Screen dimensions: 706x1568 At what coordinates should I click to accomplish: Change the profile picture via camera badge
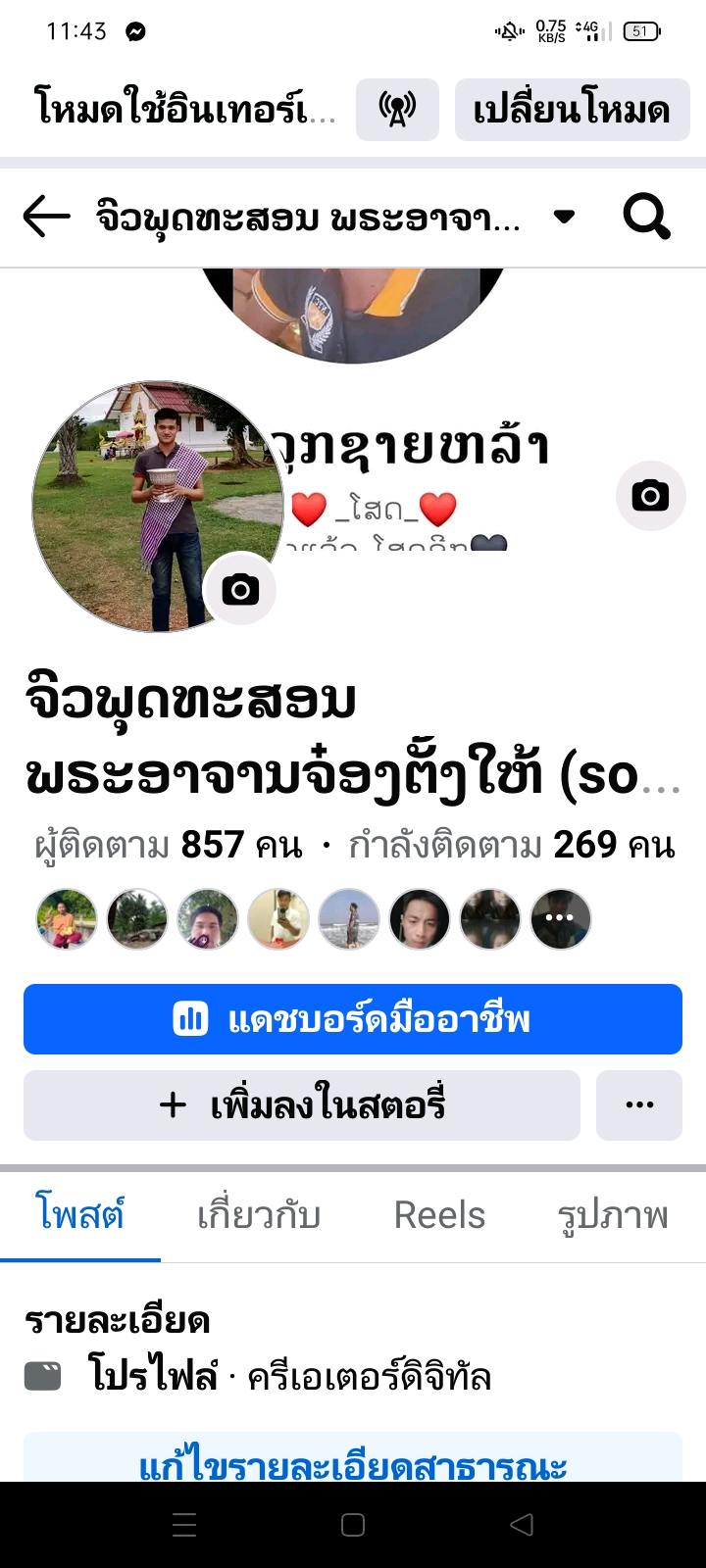point(240,589)
